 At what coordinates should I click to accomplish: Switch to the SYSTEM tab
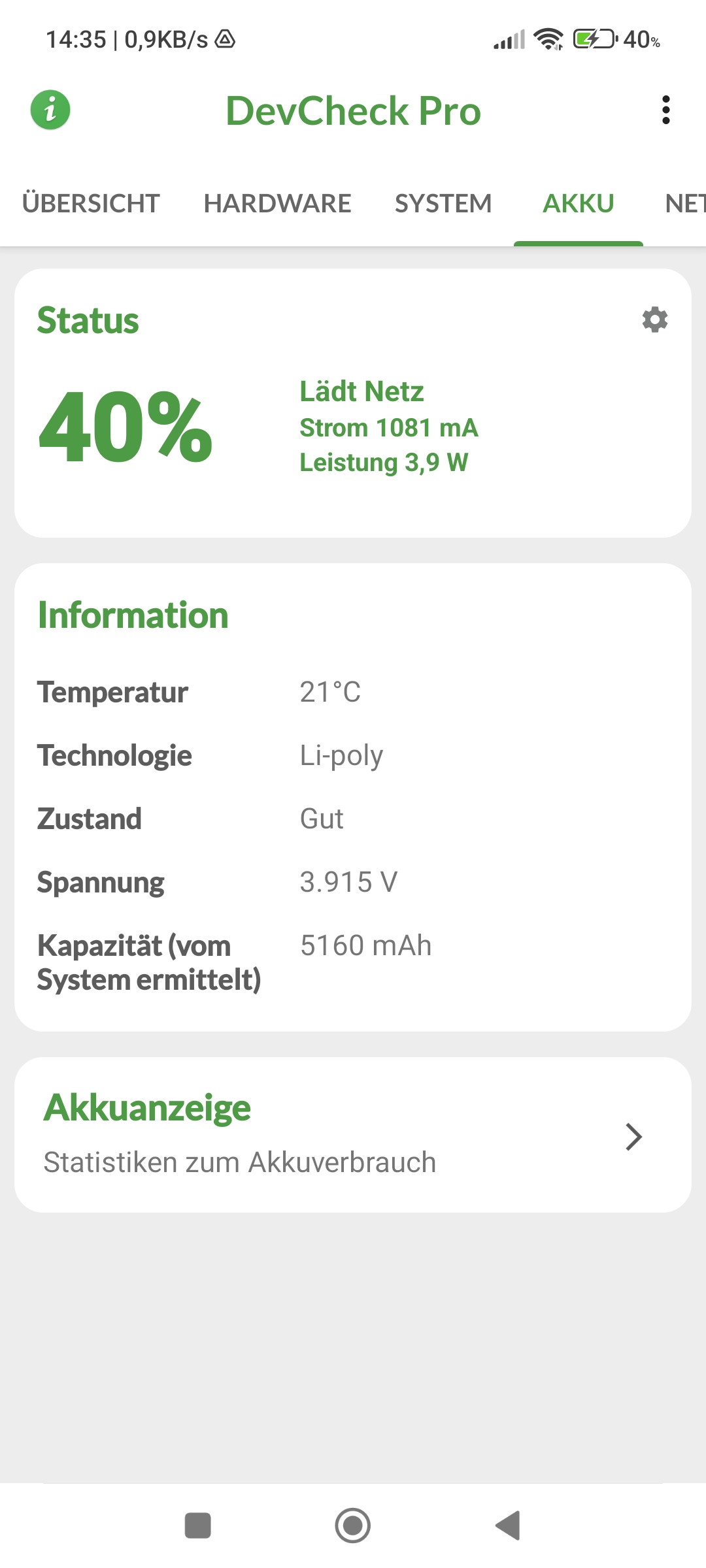(443, 204)
